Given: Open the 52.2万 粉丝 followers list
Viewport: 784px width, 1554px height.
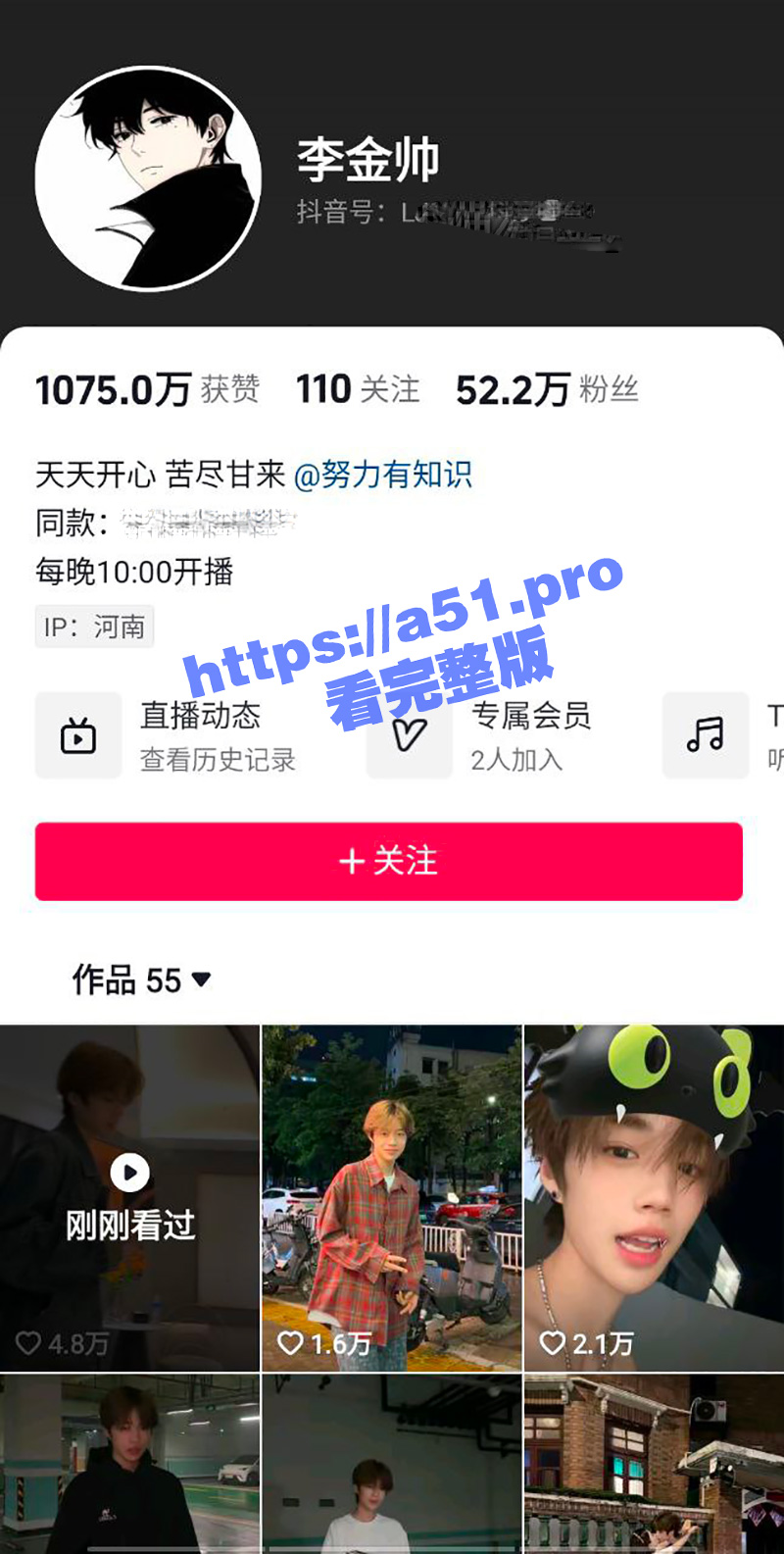Looking at the screenshot, I should tap(547, 389).
